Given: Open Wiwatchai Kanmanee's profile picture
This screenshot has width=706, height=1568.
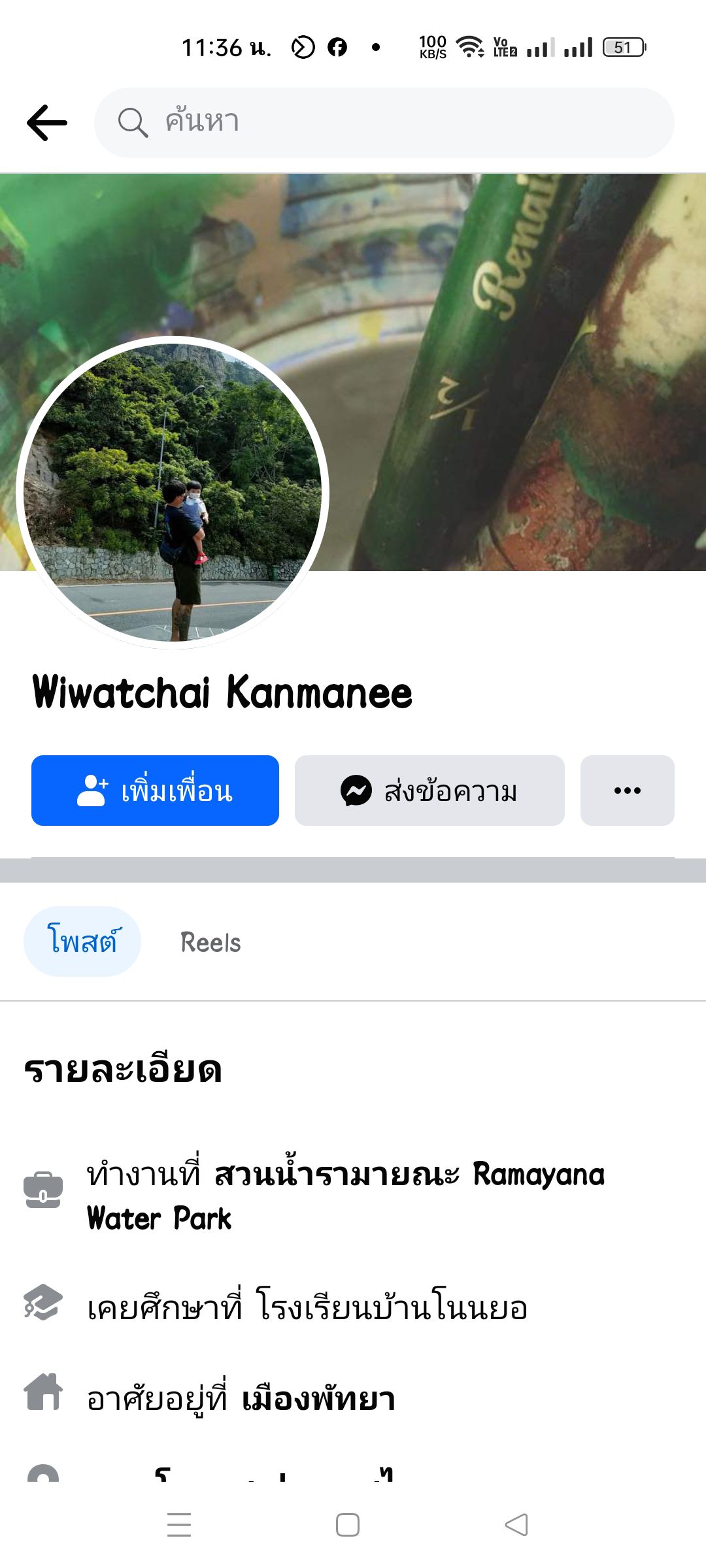Looking at the screenshot, I should (173, 493).
